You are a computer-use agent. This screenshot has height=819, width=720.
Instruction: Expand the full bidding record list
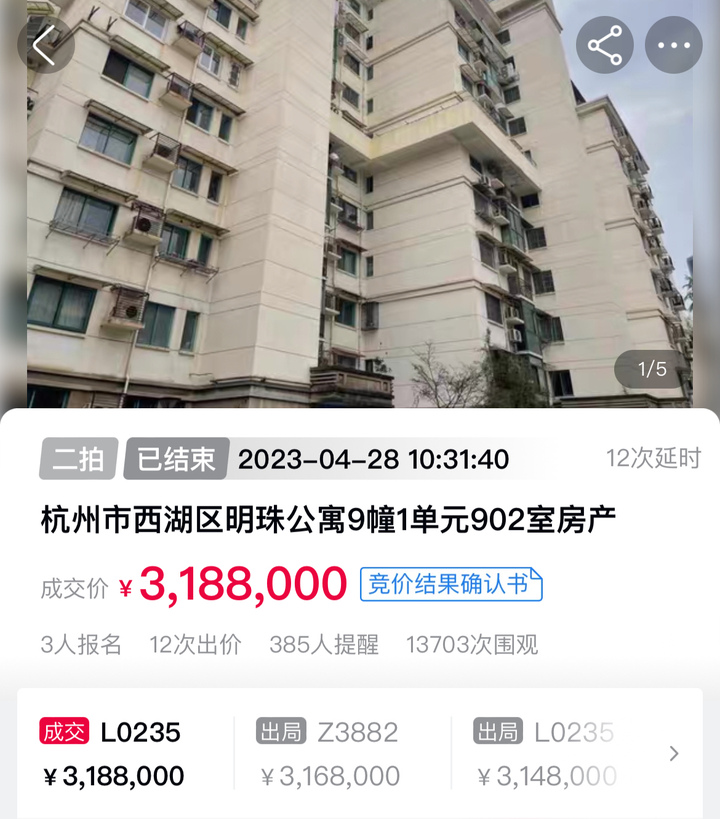pyautogui.click(x=674, y=754)
